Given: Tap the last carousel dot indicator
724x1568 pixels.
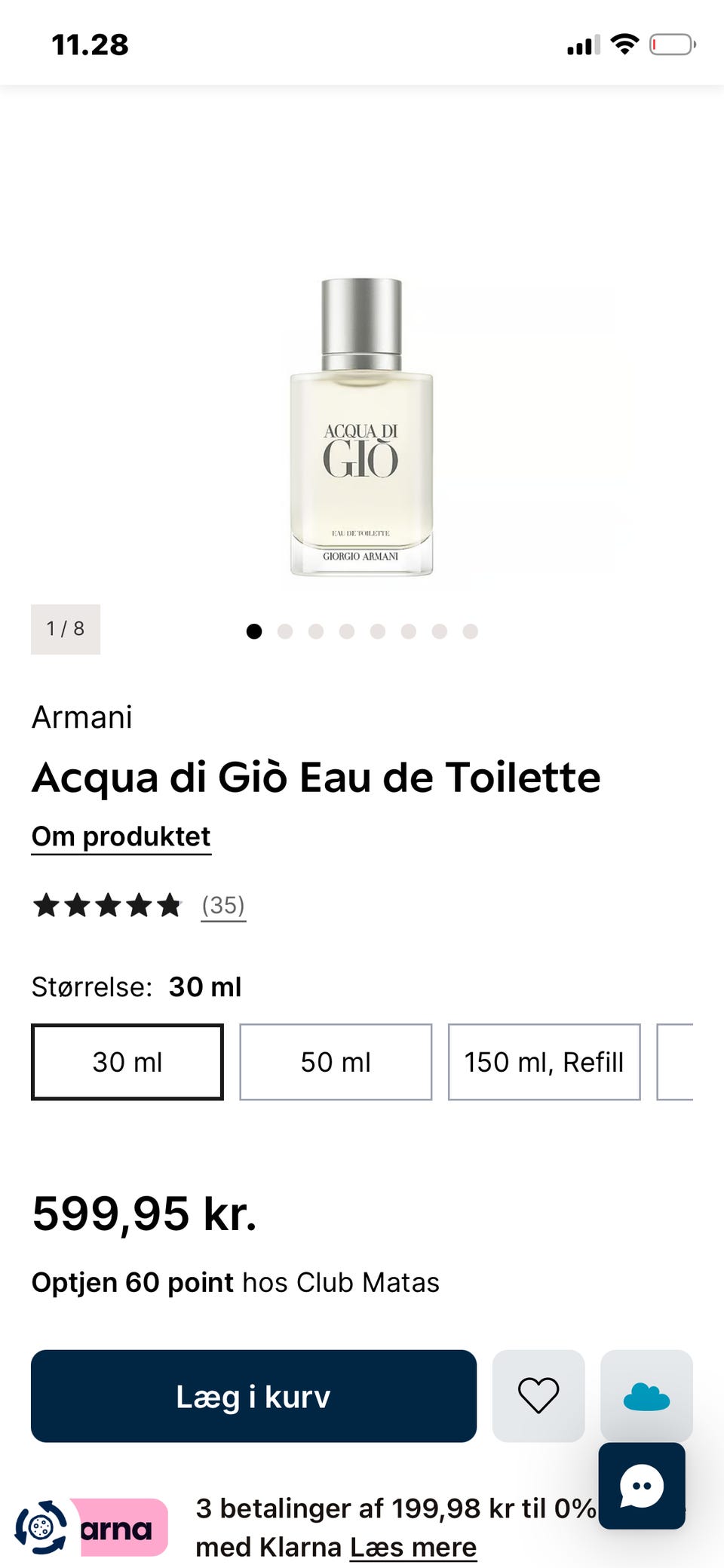Looking at the screenshot, I should coord(470,631).
